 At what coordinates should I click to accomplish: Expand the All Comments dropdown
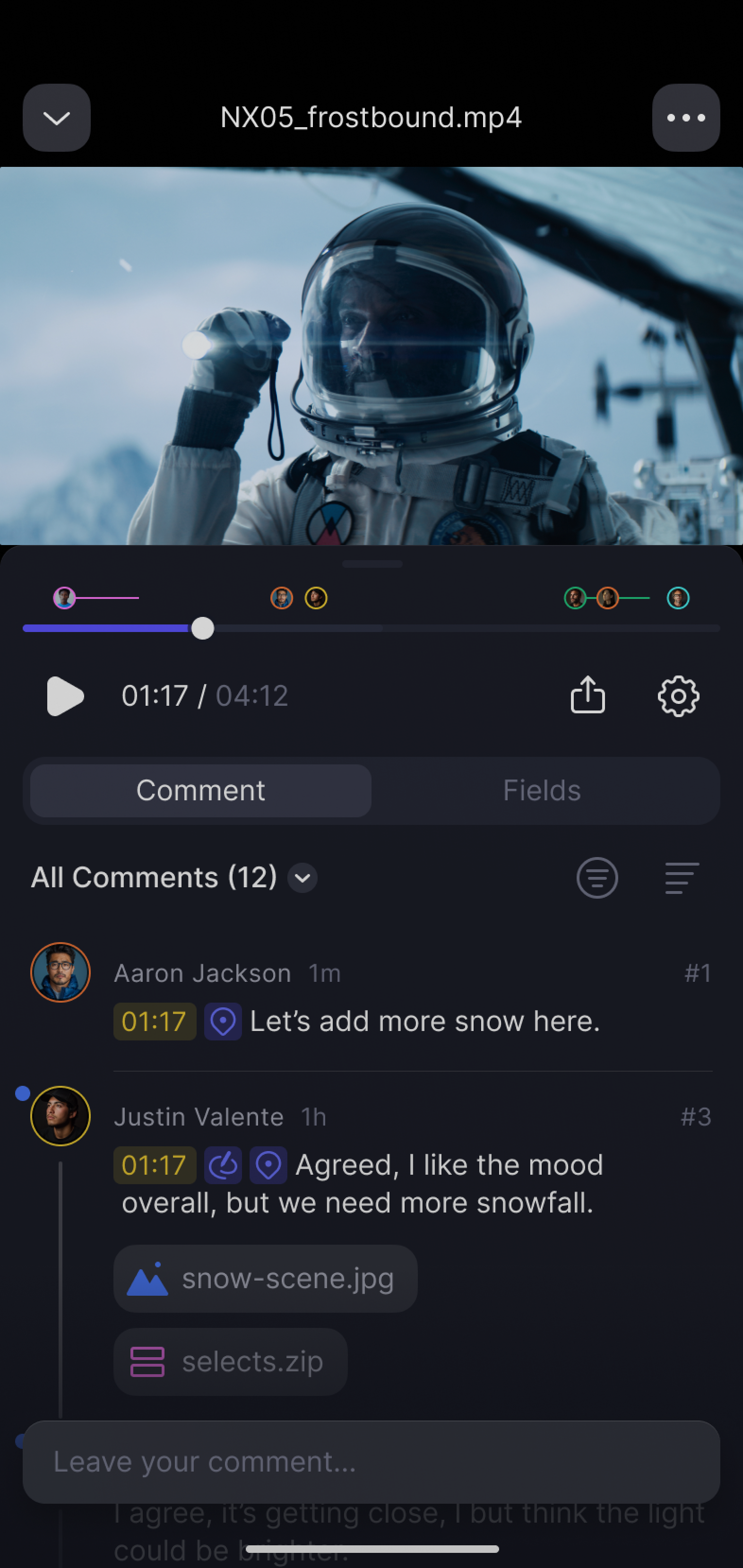coord(302,878)
